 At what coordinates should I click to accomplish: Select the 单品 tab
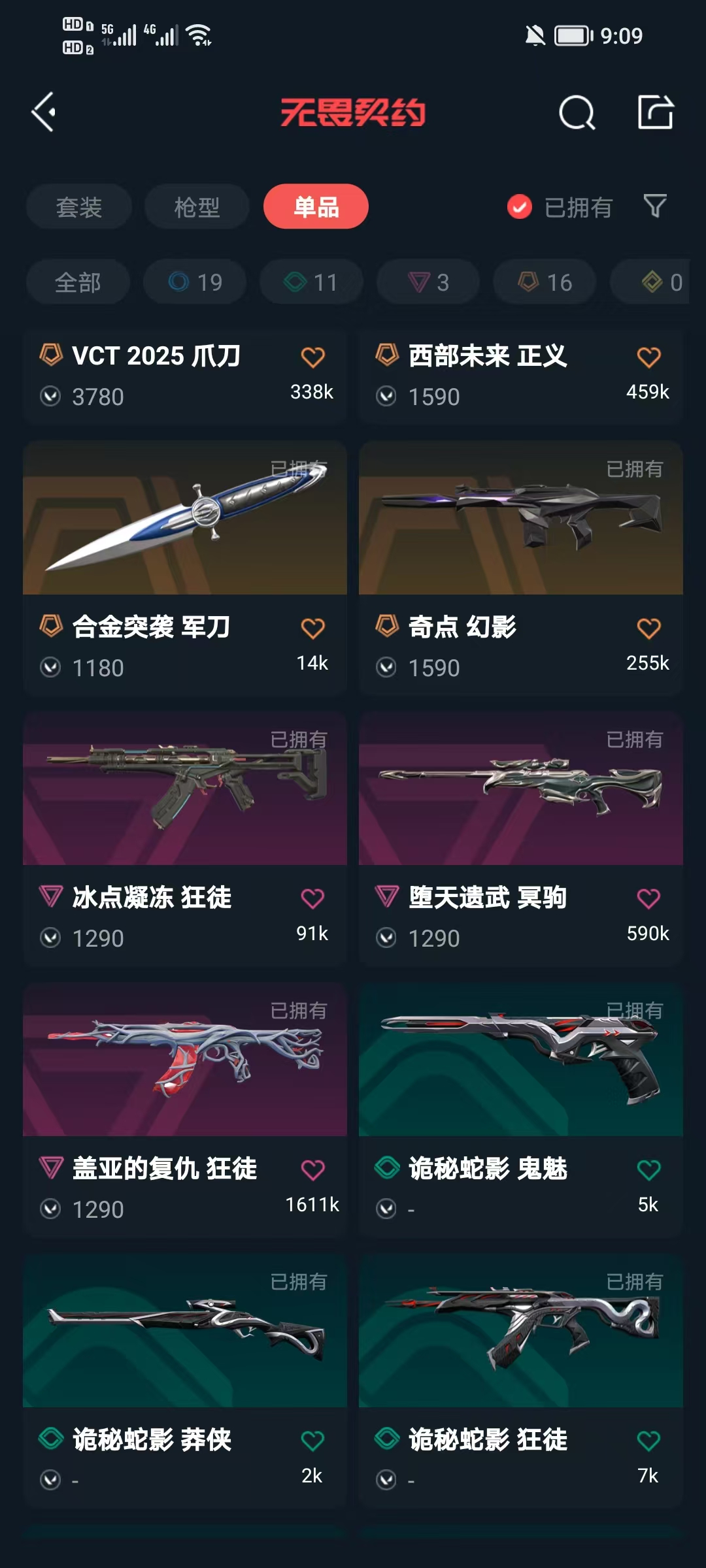pyautogui.click(x=316, y=206)
